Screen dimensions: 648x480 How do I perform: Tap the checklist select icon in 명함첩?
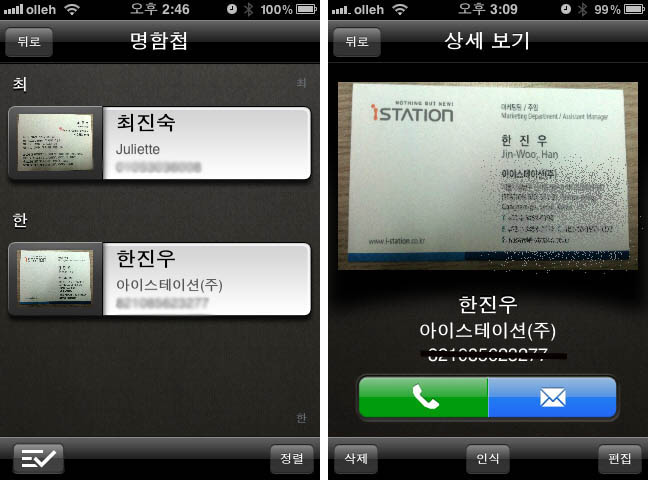pyautogui.click(x=38, y=459)
